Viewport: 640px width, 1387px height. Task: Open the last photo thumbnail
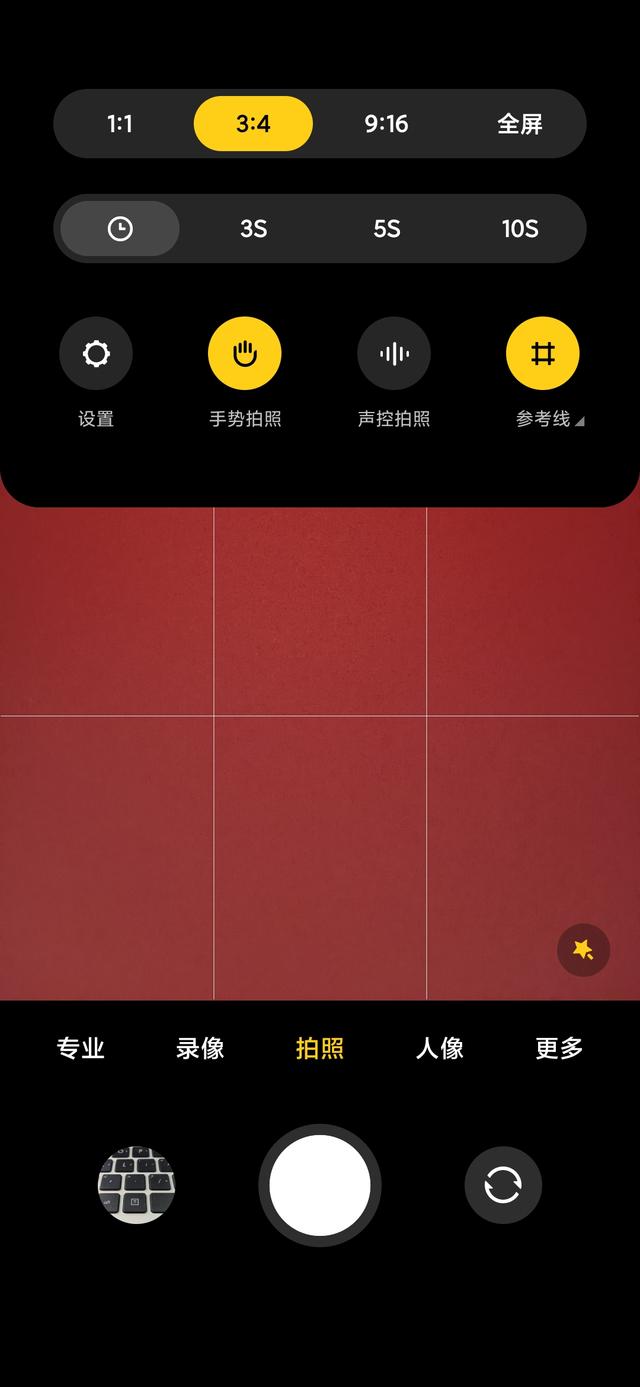point(136,1185)
